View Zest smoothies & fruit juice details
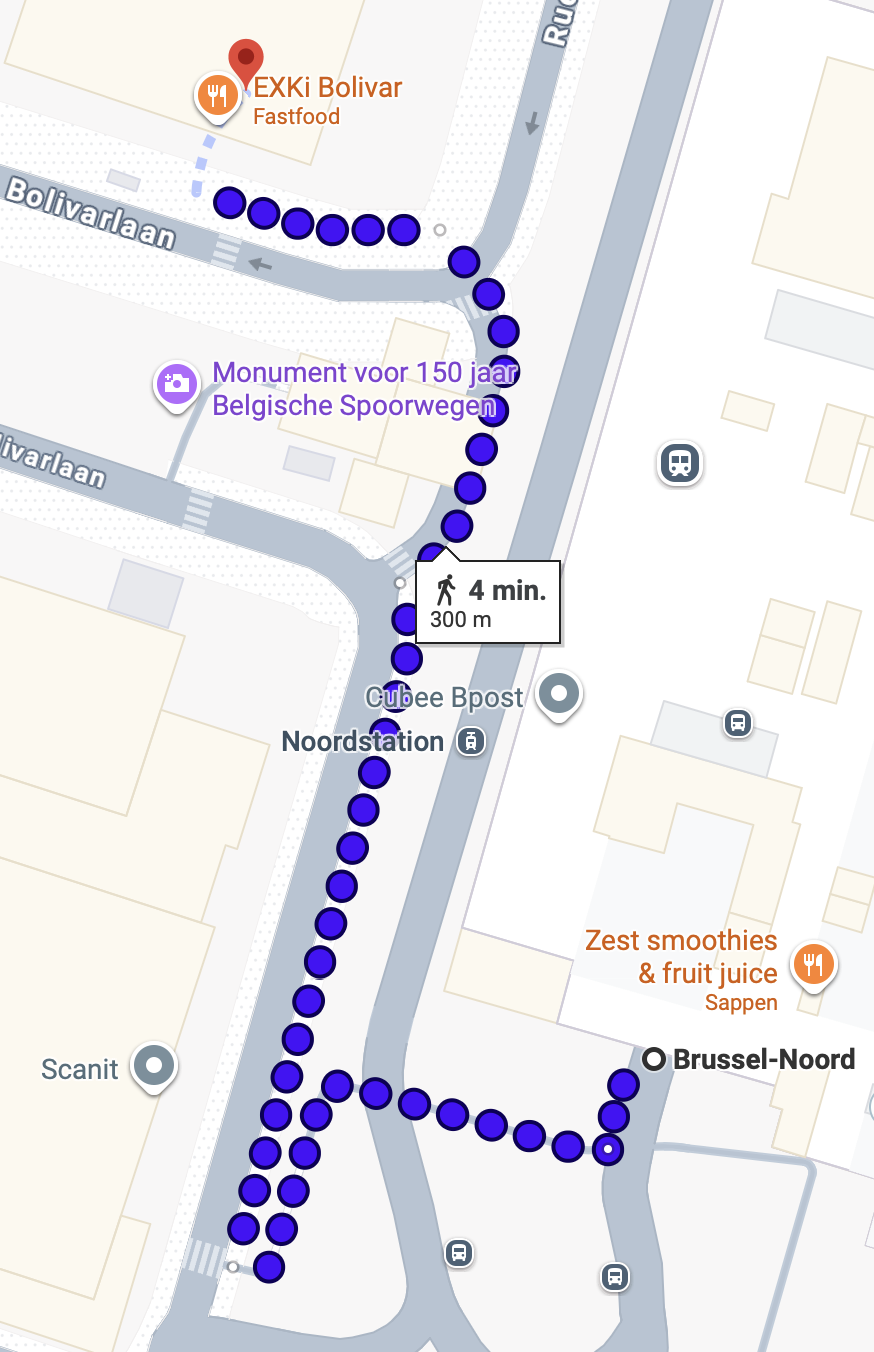This screenshot has width=874, height=1352. pos(814,965)
